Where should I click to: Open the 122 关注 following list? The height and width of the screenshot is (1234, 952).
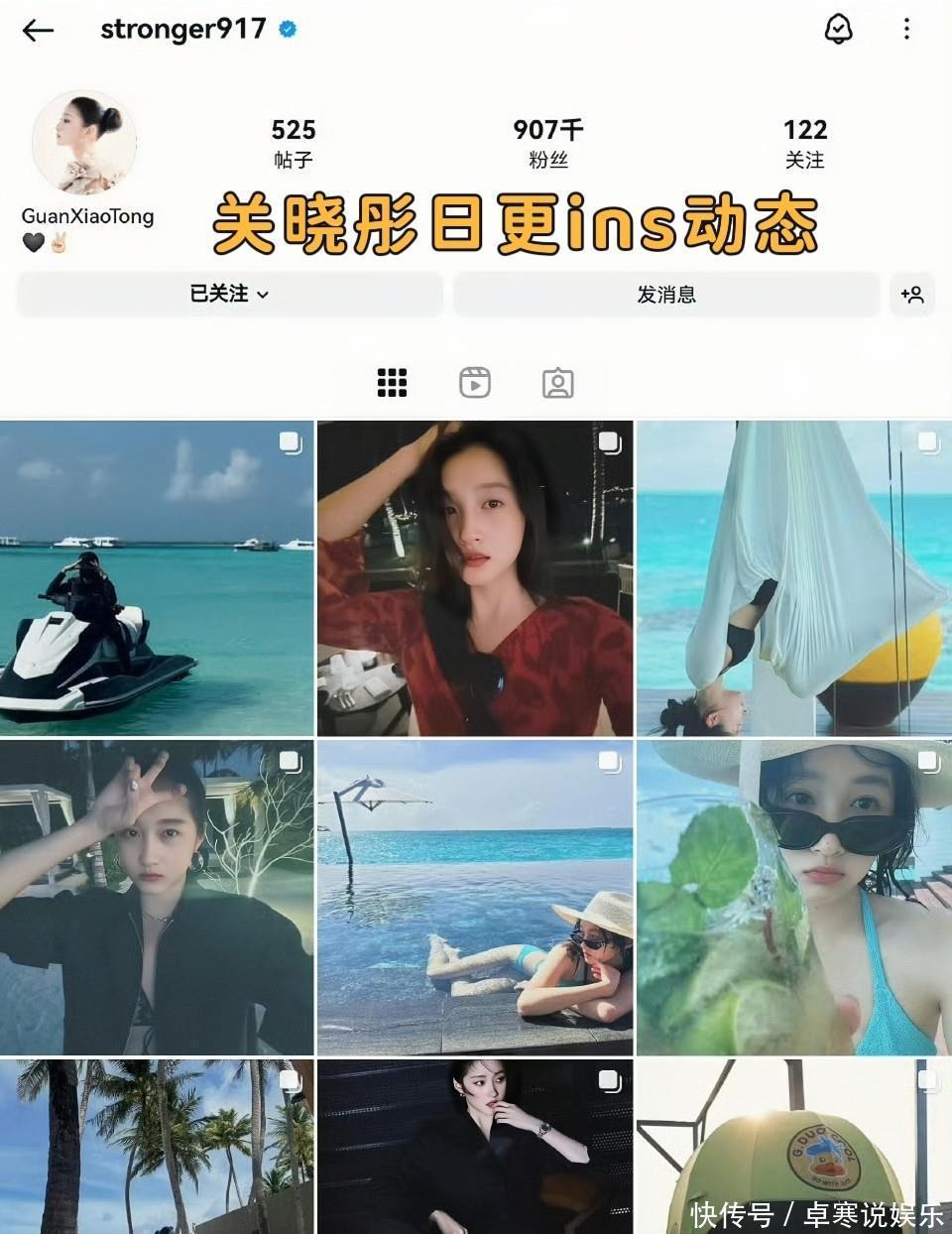(804, 143)
